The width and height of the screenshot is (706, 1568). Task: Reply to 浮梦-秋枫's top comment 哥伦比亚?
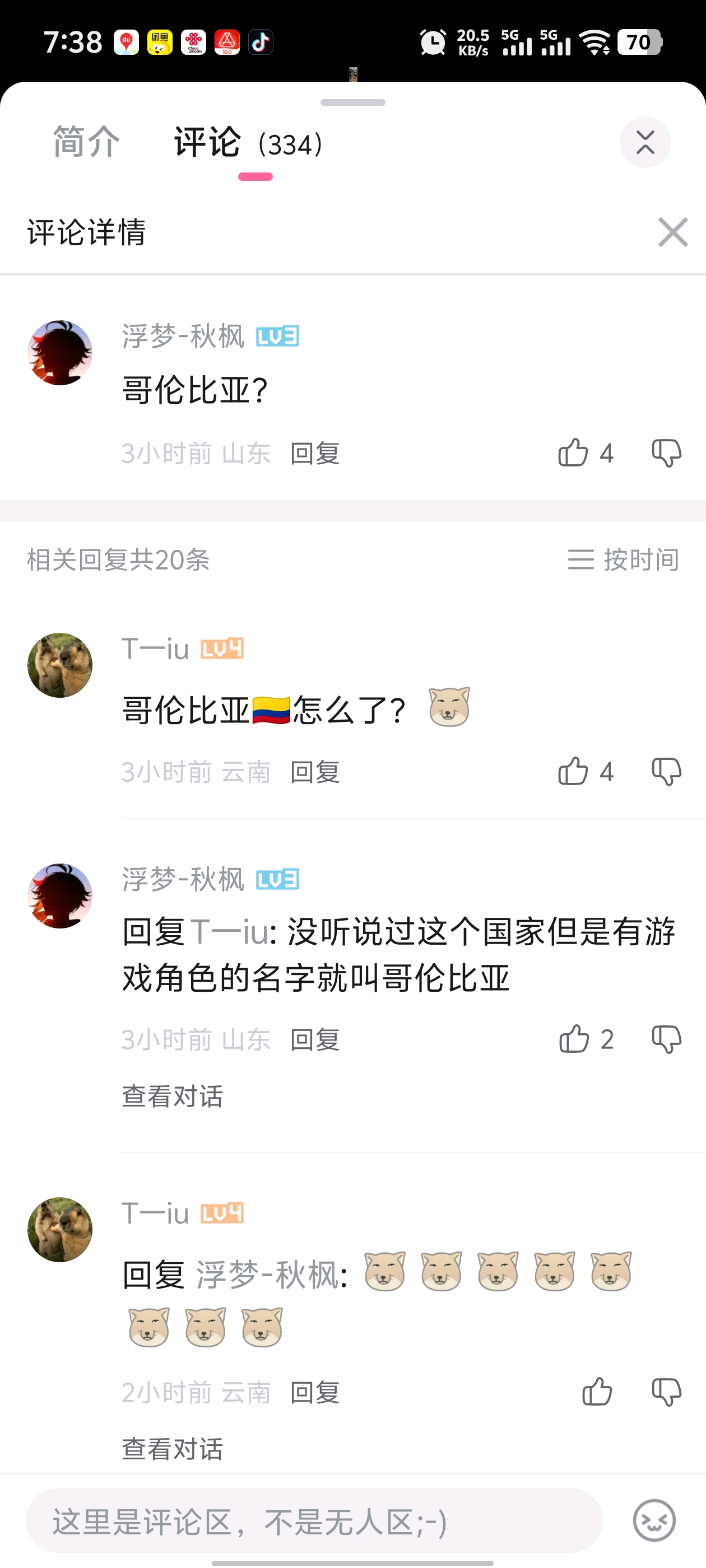[314, 454]
